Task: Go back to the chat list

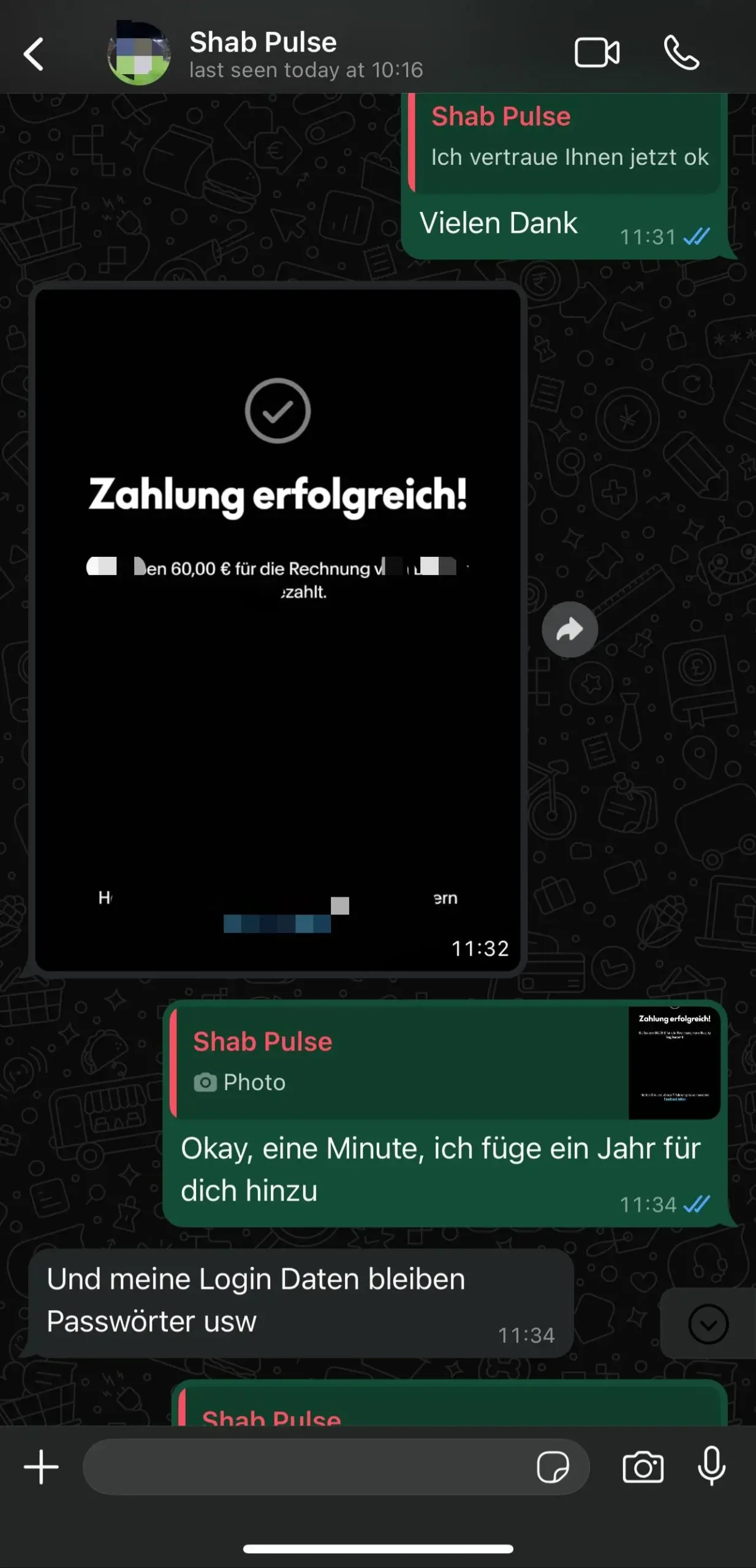Action: 34,54
